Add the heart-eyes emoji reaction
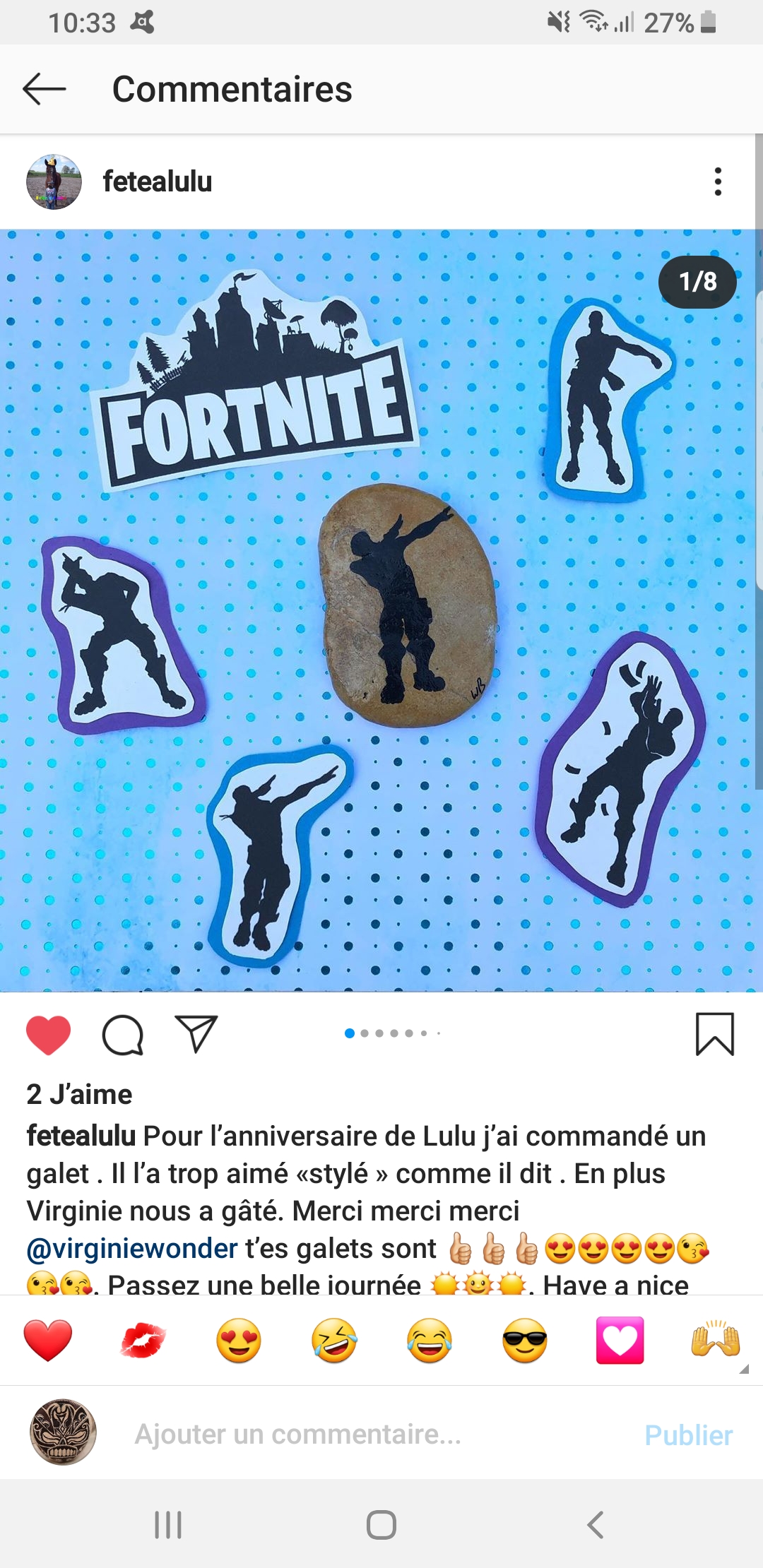The height and width of the screenshot is (1568, 763). [x=239, y=1340]
